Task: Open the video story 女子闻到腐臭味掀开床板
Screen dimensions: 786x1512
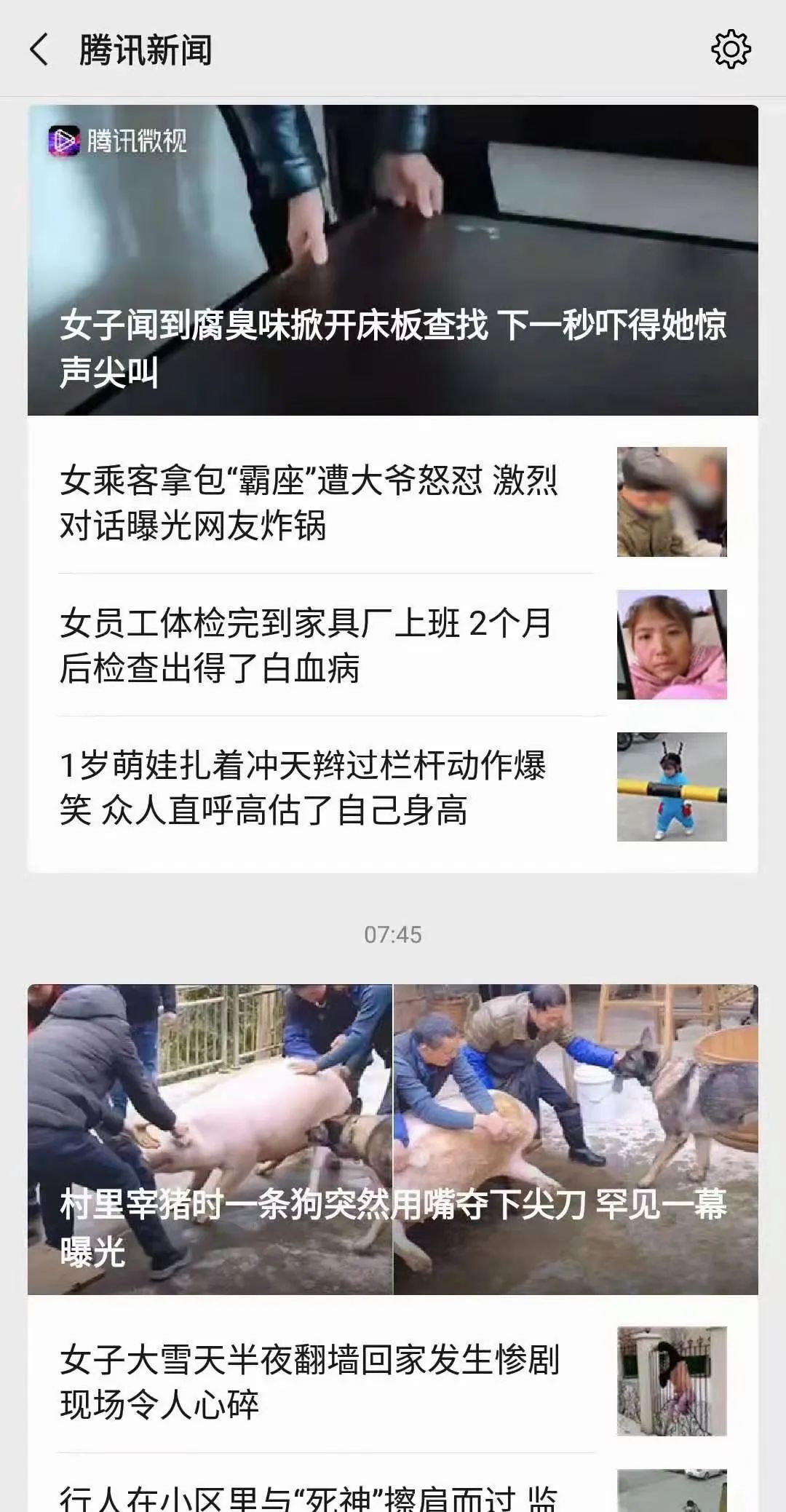Action: coord(393,262)
